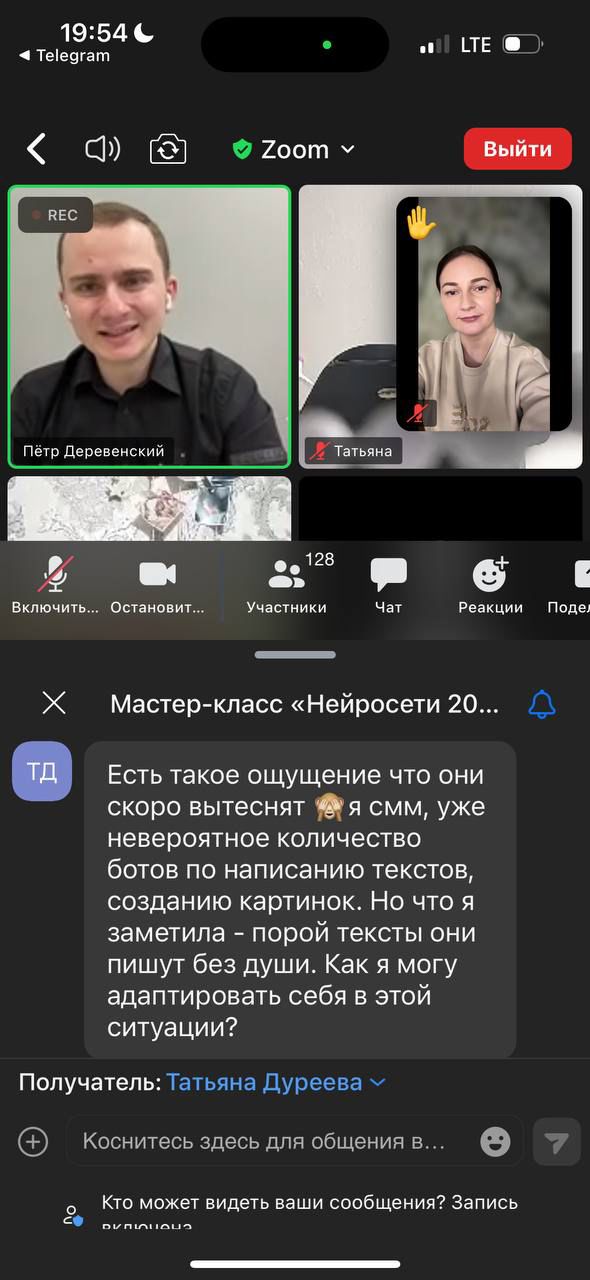Send the chat message
The height and width of the screenshot is (1280, 590).
tap(556, 1142)
